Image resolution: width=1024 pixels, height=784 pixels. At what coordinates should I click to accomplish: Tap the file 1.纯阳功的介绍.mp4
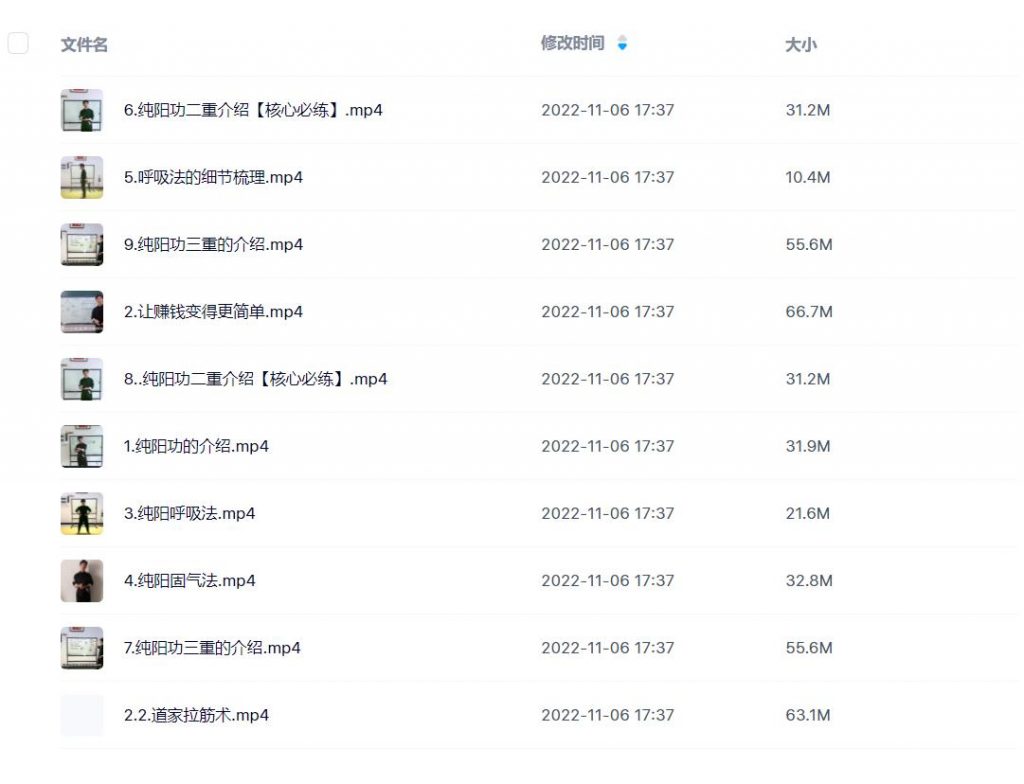196,446
